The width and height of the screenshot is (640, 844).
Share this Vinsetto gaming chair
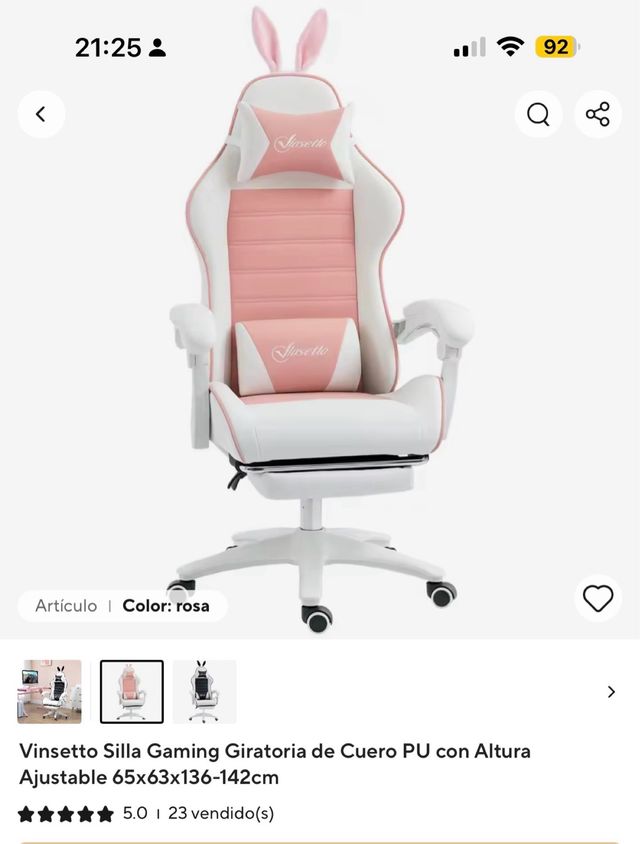click(598, 114)
